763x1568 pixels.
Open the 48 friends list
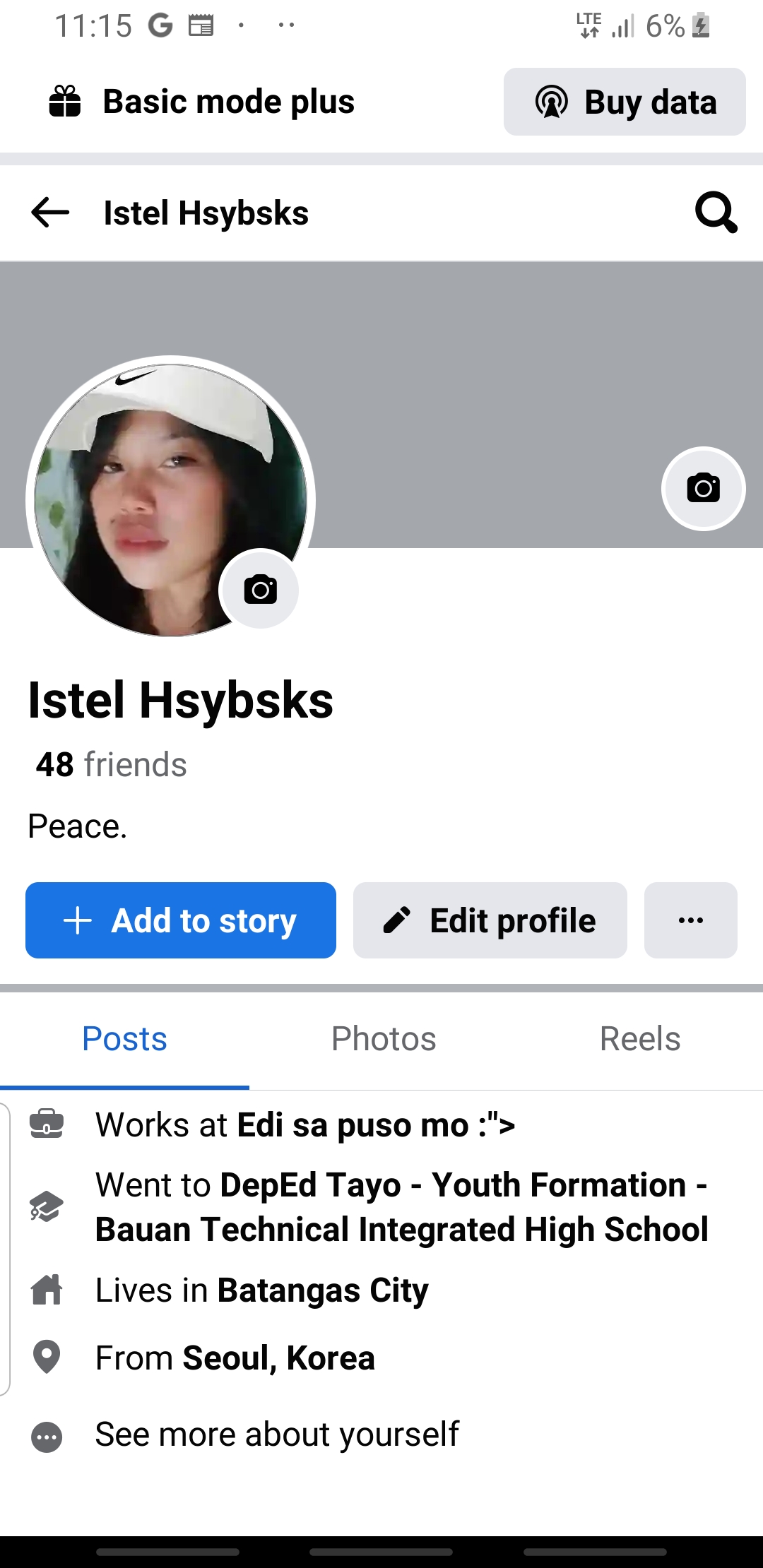pos(112,765)
